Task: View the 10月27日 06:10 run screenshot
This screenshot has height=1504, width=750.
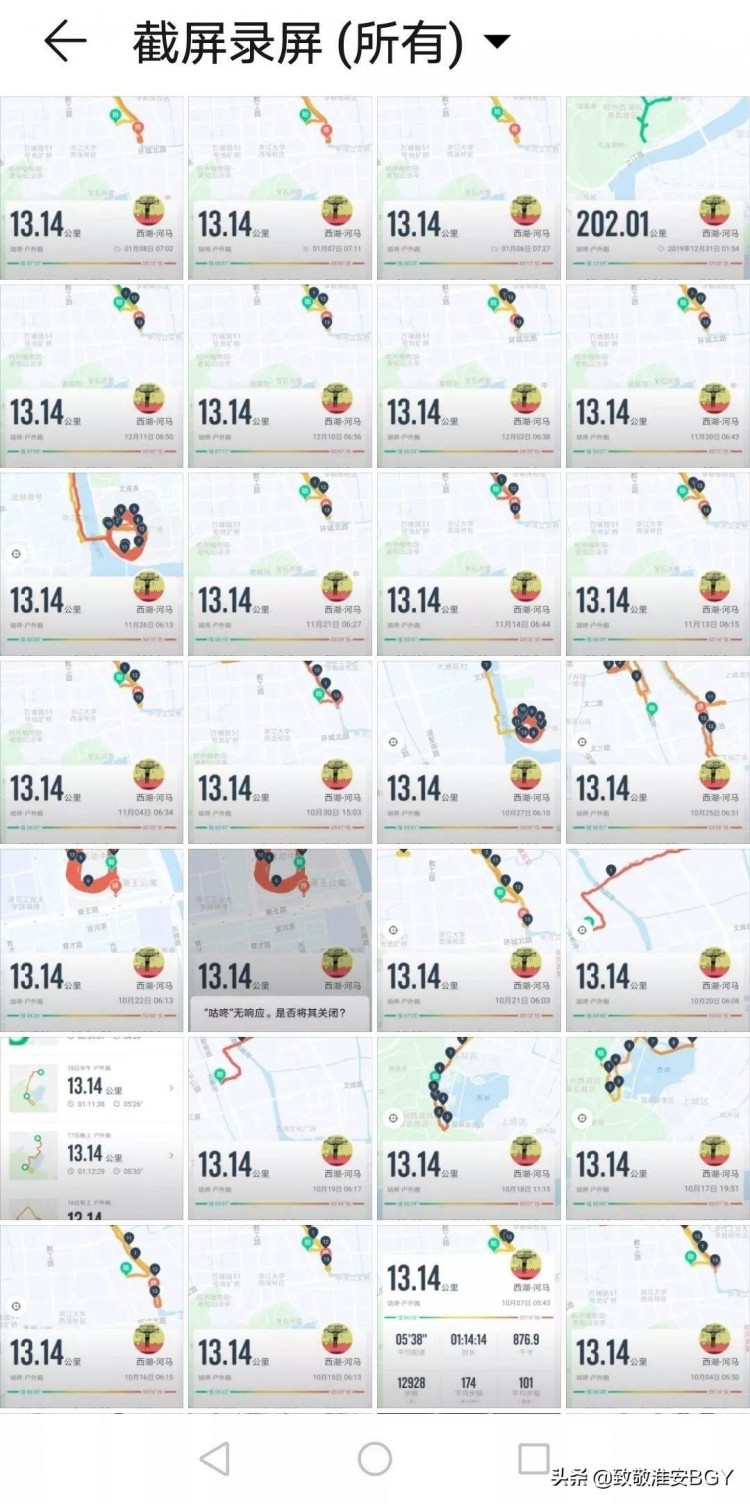Action: tap(469, 752)
